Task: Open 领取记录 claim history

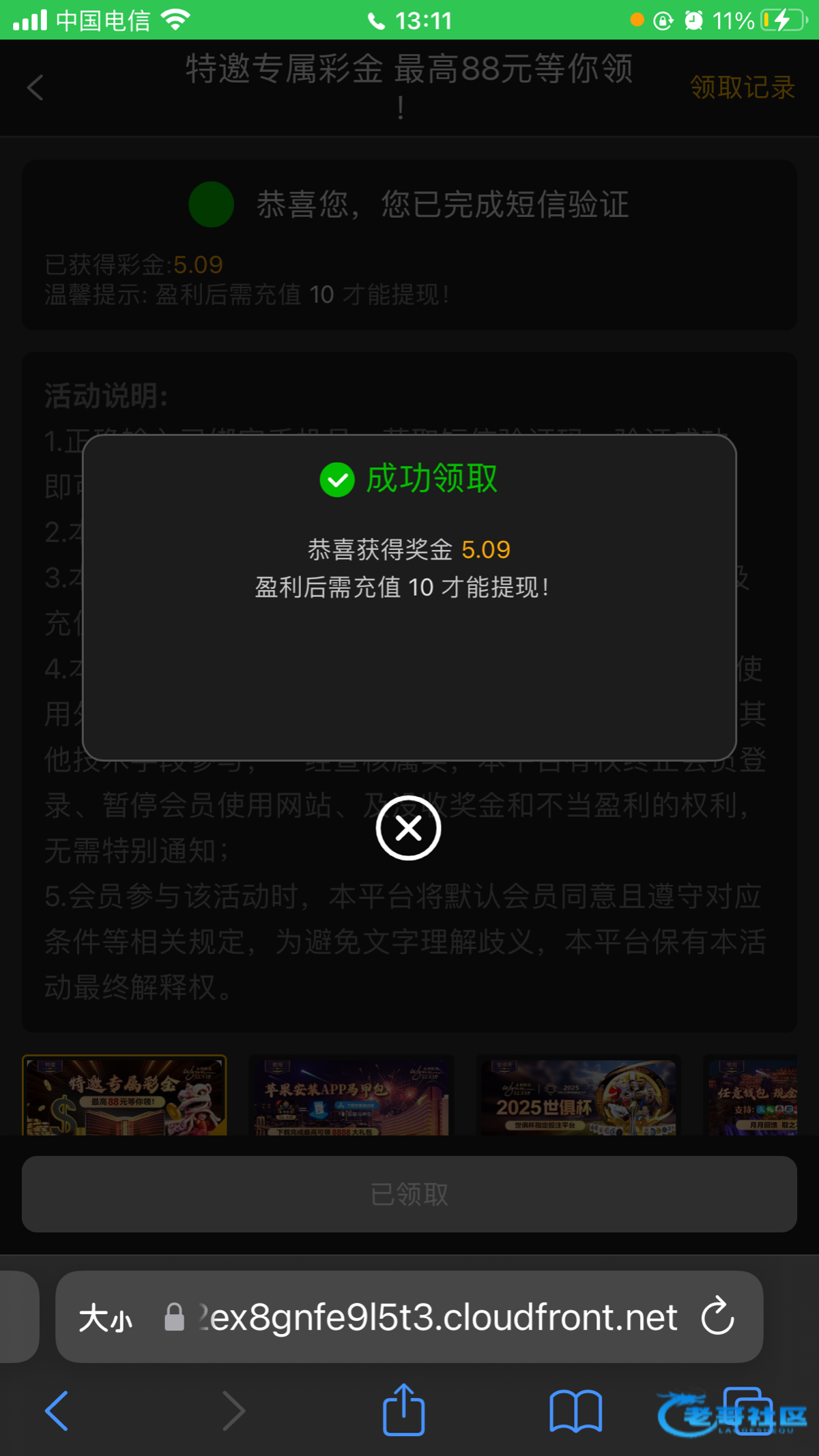Action: pos(743,87)
